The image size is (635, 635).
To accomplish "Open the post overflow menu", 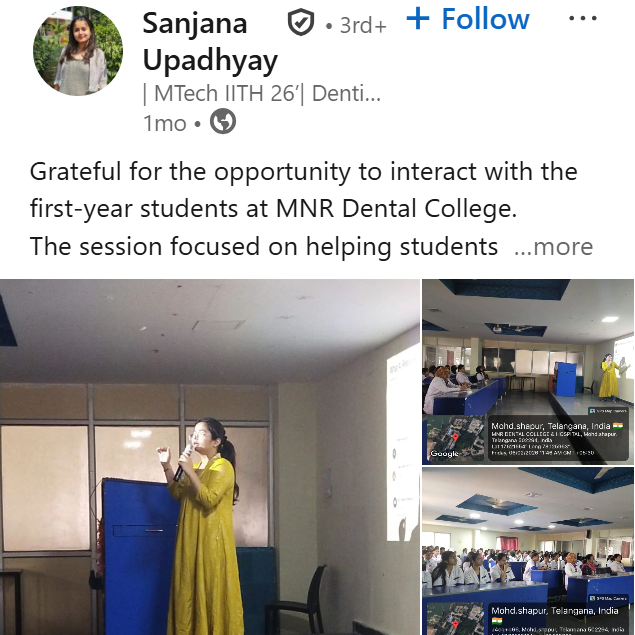I will click(582, 19).
